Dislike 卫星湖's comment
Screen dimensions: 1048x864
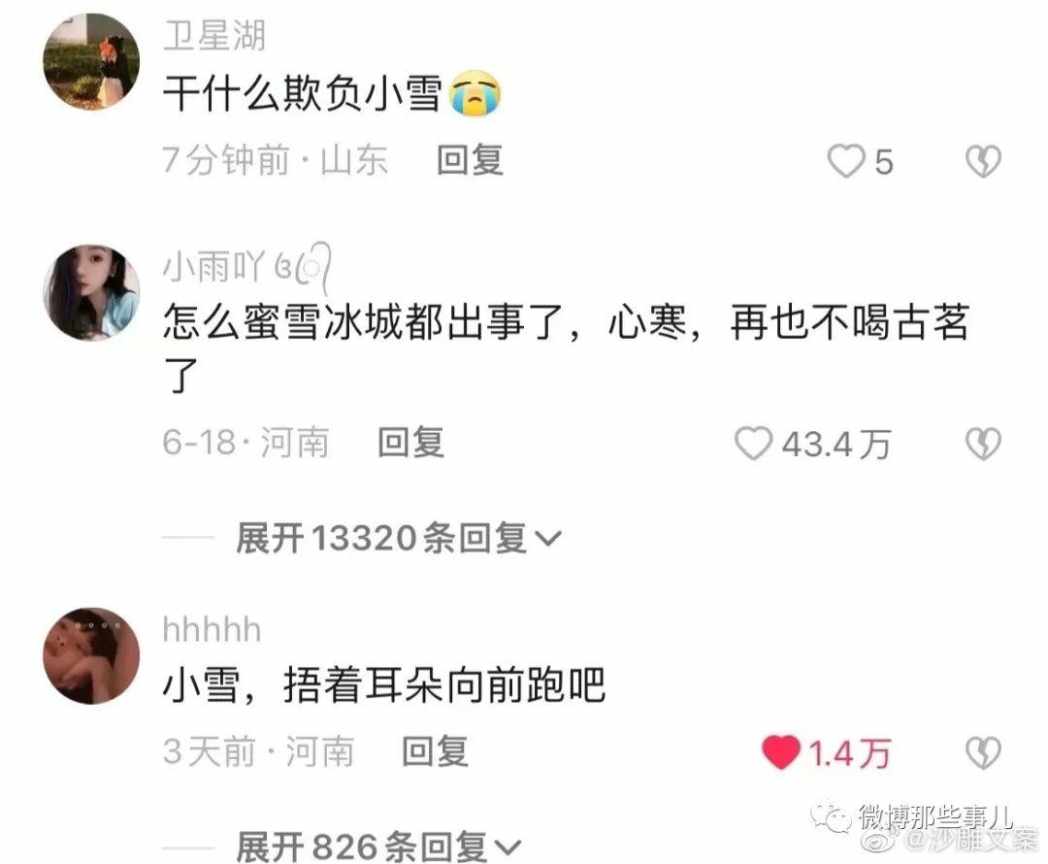tap(982, 161)
